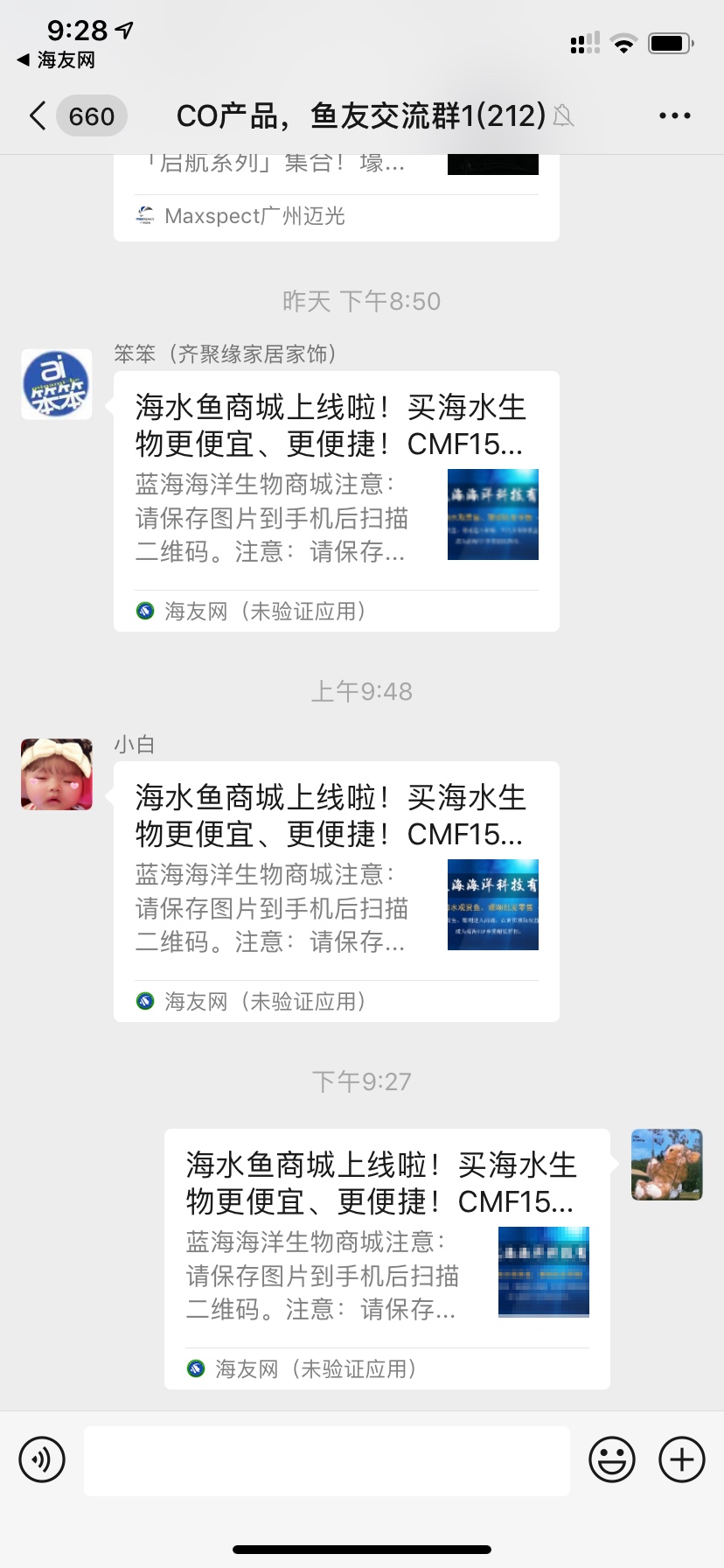Tap the message text field
The height and width of the screenshot is (1568, 724).
point(326,1460)
